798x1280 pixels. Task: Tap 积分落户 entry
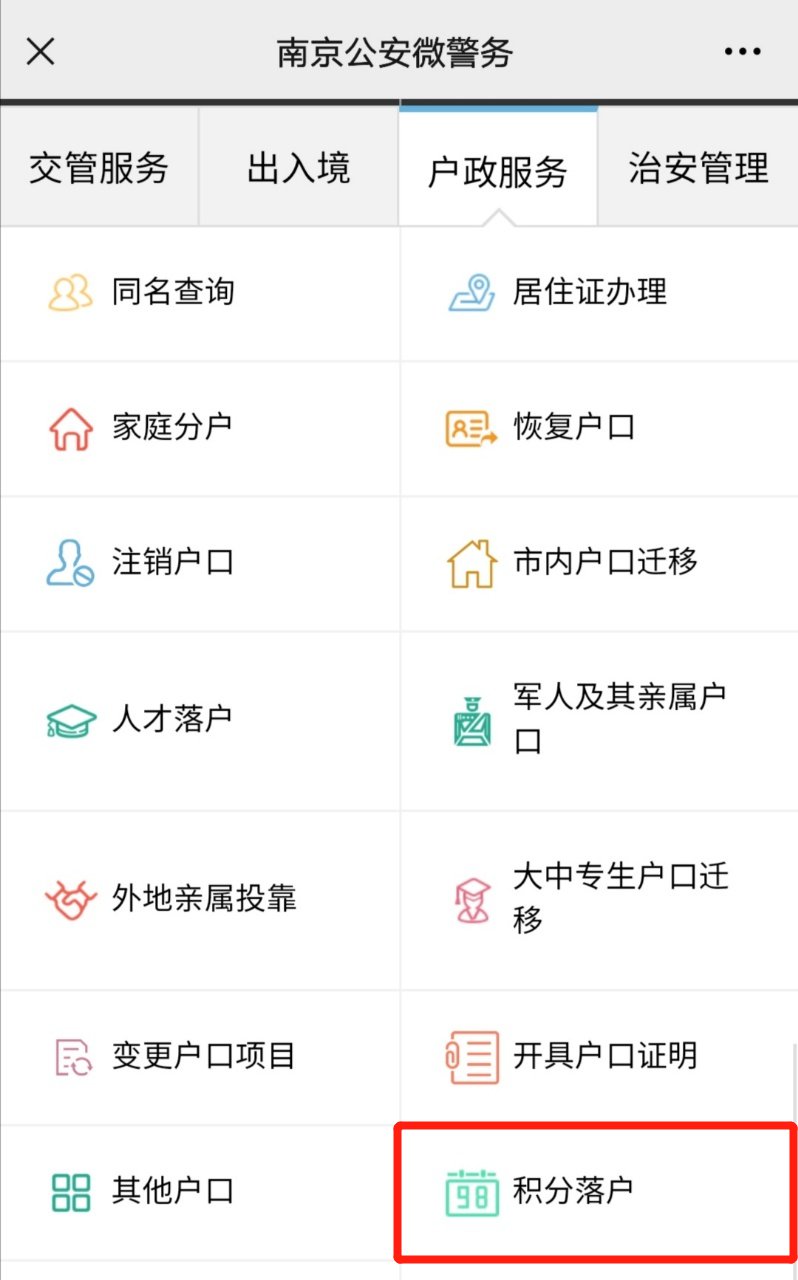tap(574, 1191)
